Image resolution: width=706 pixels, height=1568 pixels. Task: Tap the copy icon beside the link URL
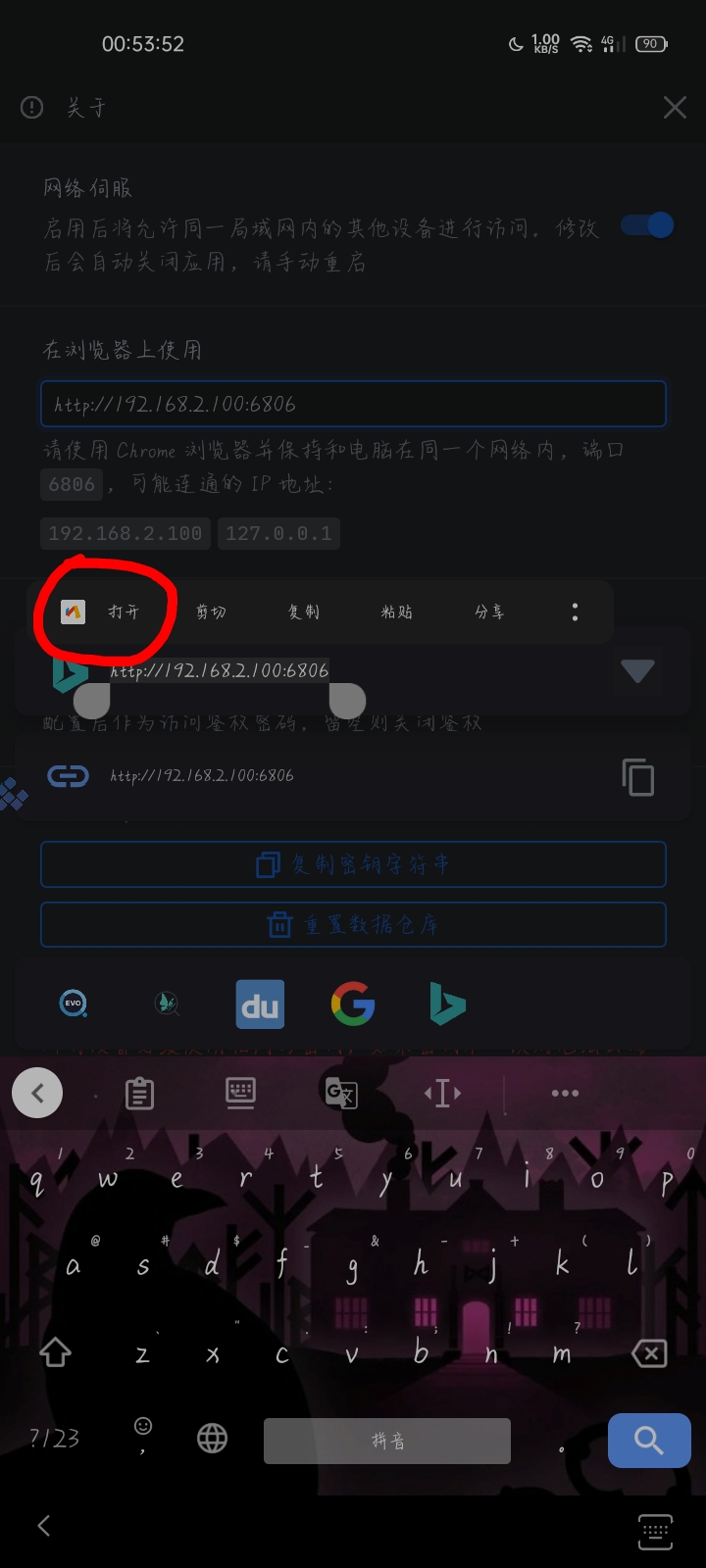[638, 776]
